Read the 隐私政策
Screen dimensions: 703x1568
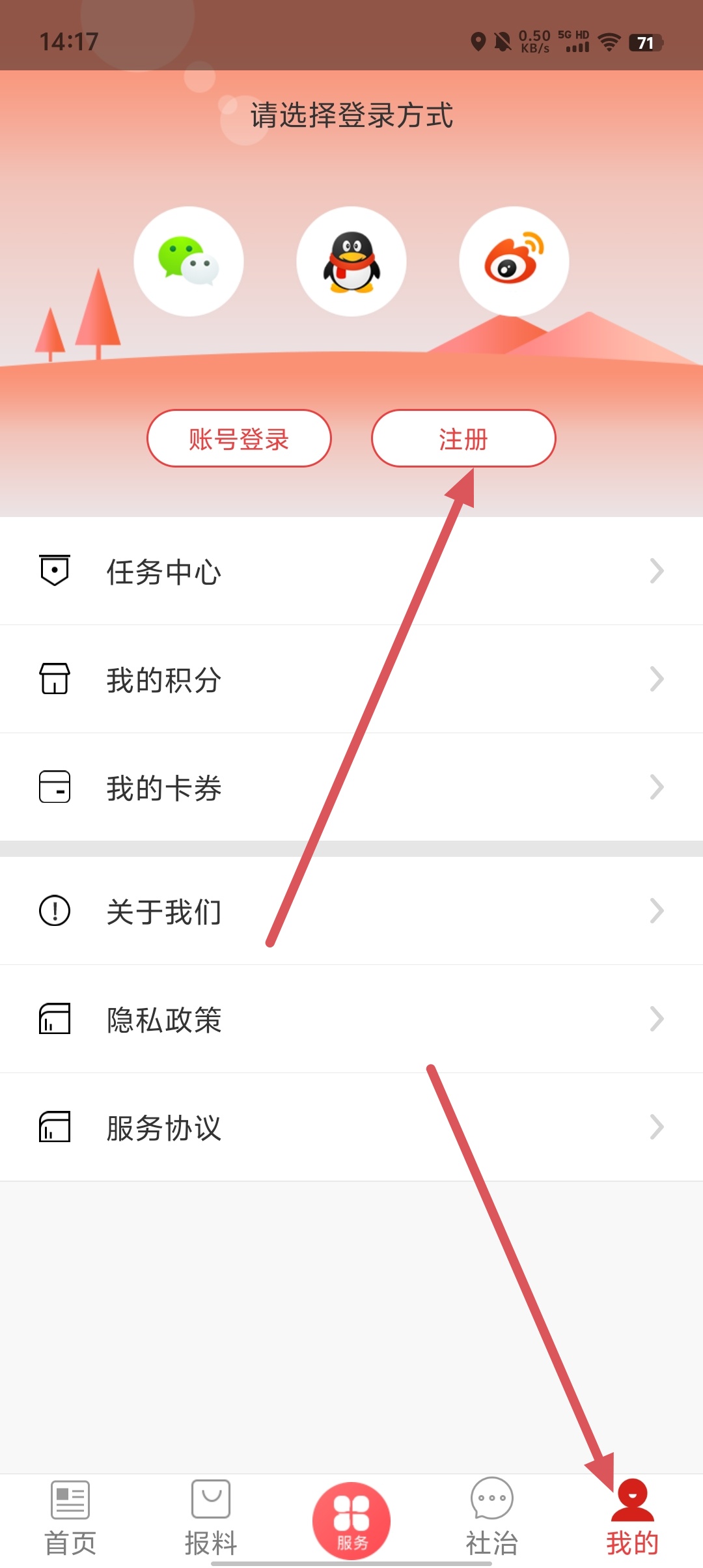351,1019
